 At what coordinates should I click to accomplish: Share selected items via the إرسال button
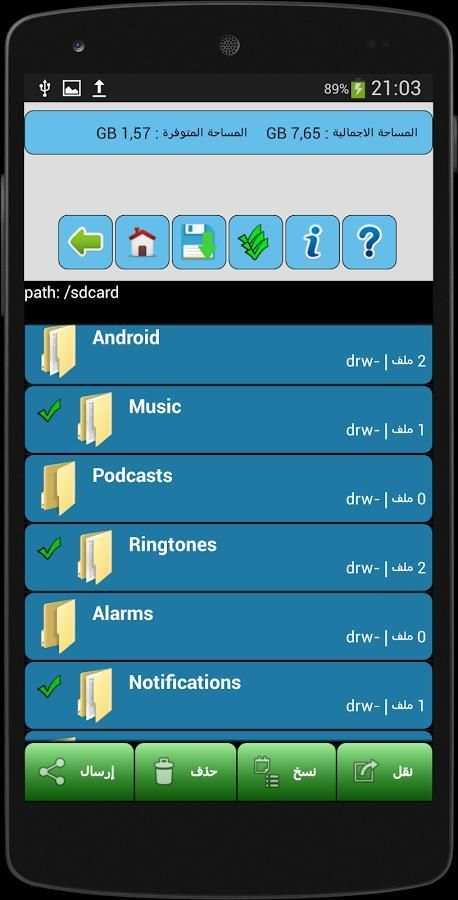coord(79,772)
